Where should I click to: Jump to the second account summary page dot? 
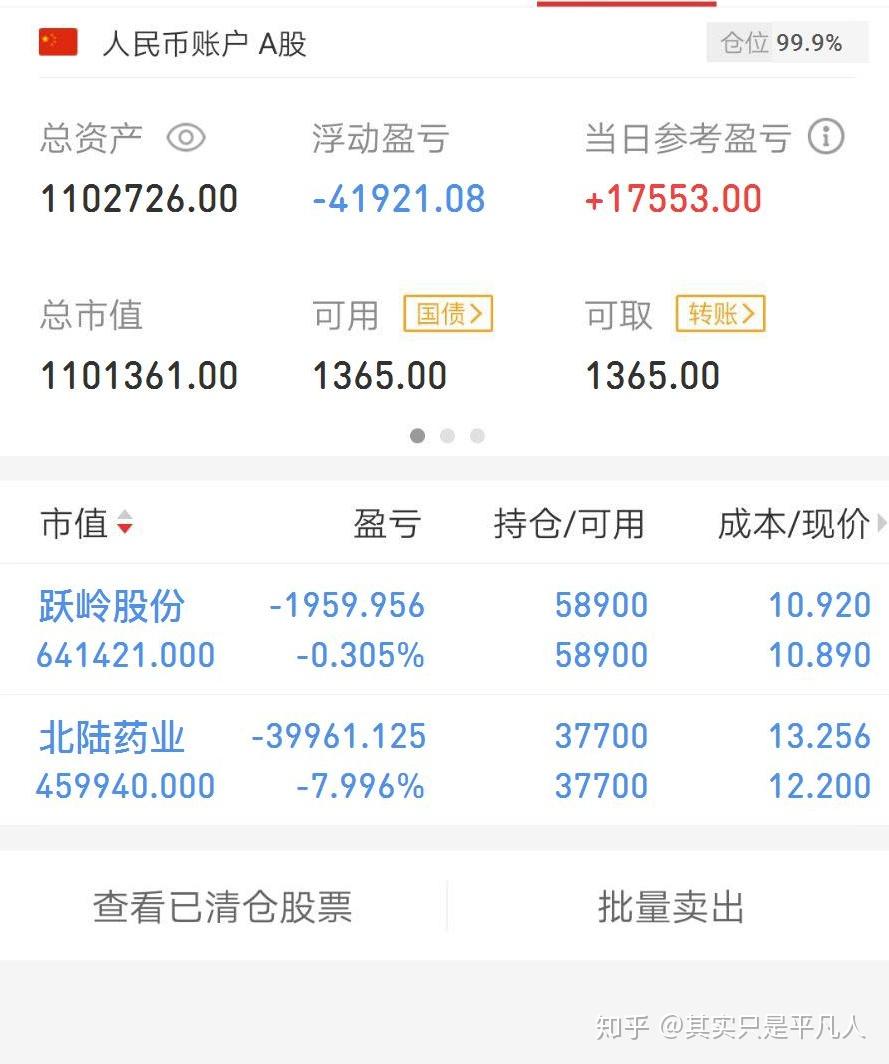[447, 436]
